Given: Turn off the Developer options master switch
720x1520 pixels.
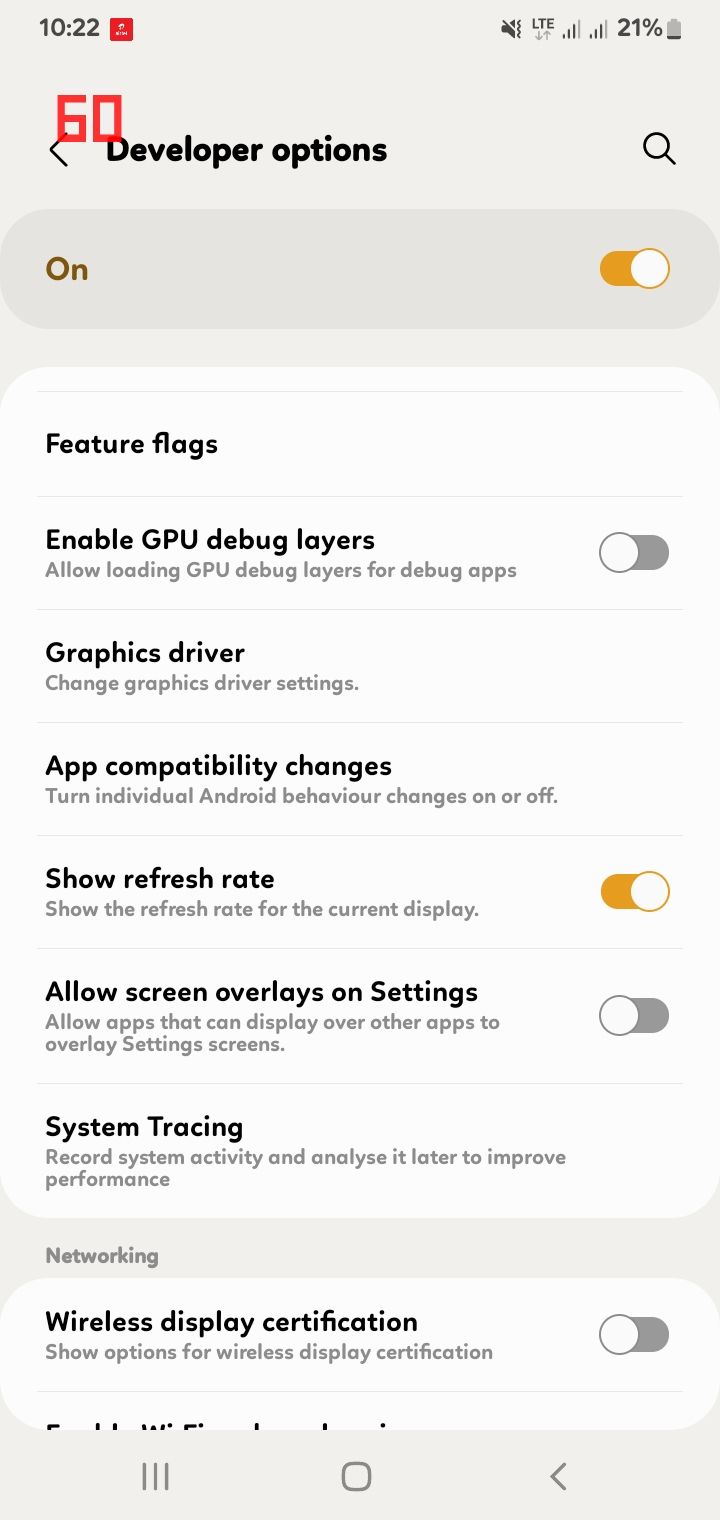Looking at the screenshot, I should coord(634,269).
